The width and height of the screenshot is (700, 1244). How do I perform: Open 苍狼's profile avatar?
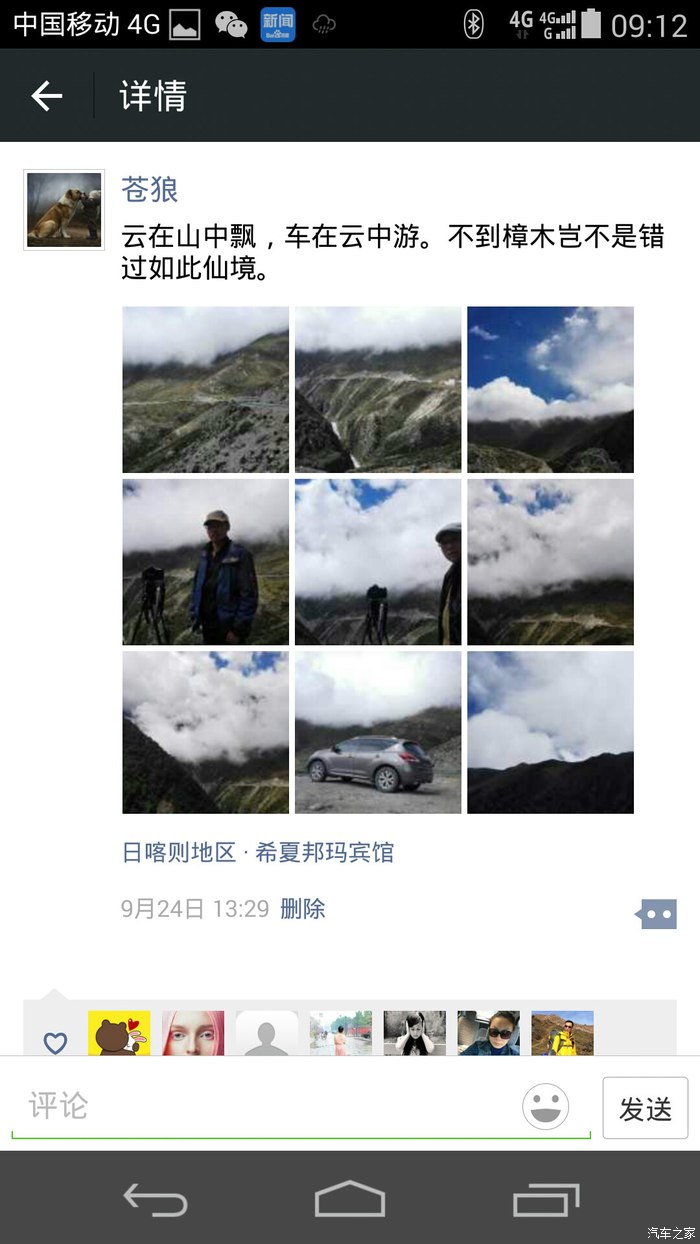click(x=64, y=210)
